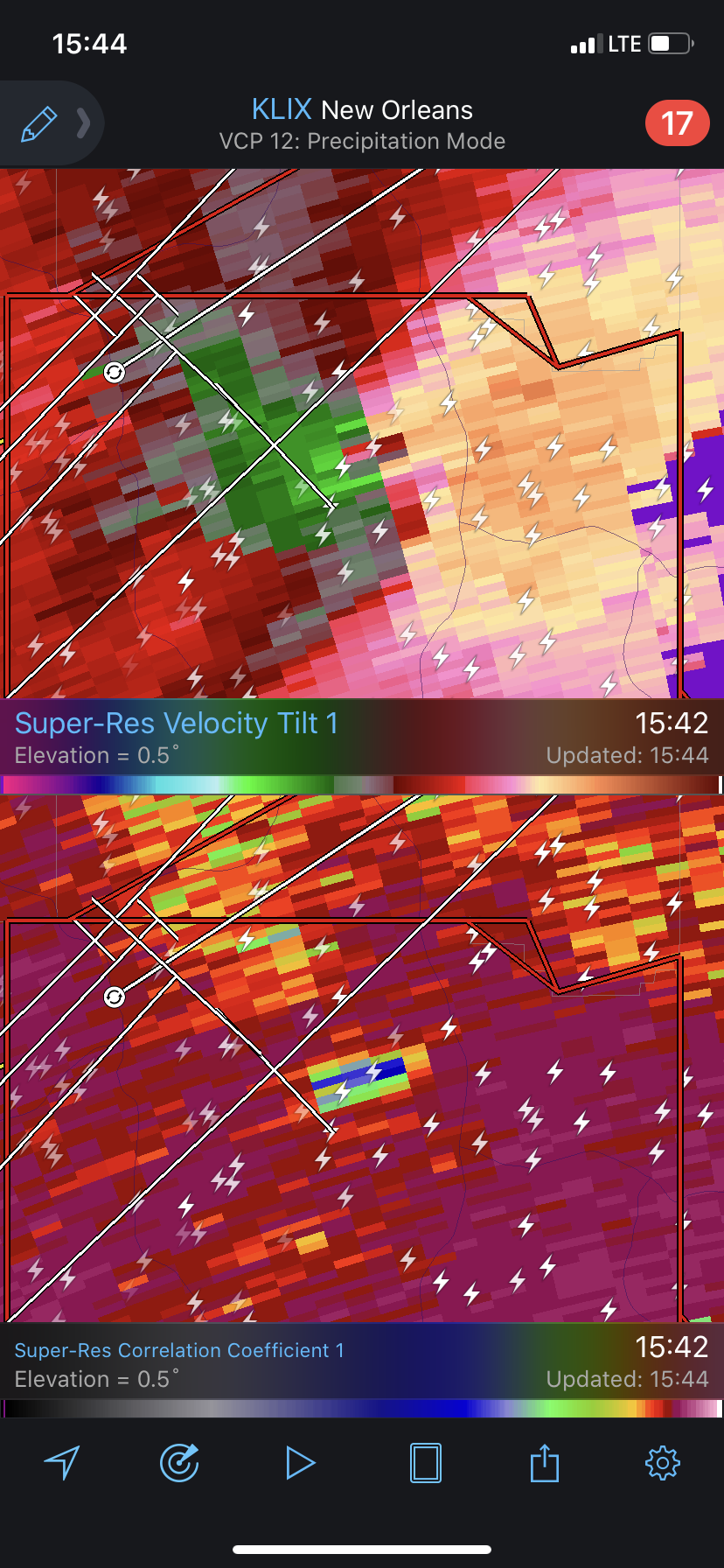Change product Super-Res Velocity Tilt 1
Image resolution: width=724 pixels, height=1568 pixels.
(x=176, y=723)
